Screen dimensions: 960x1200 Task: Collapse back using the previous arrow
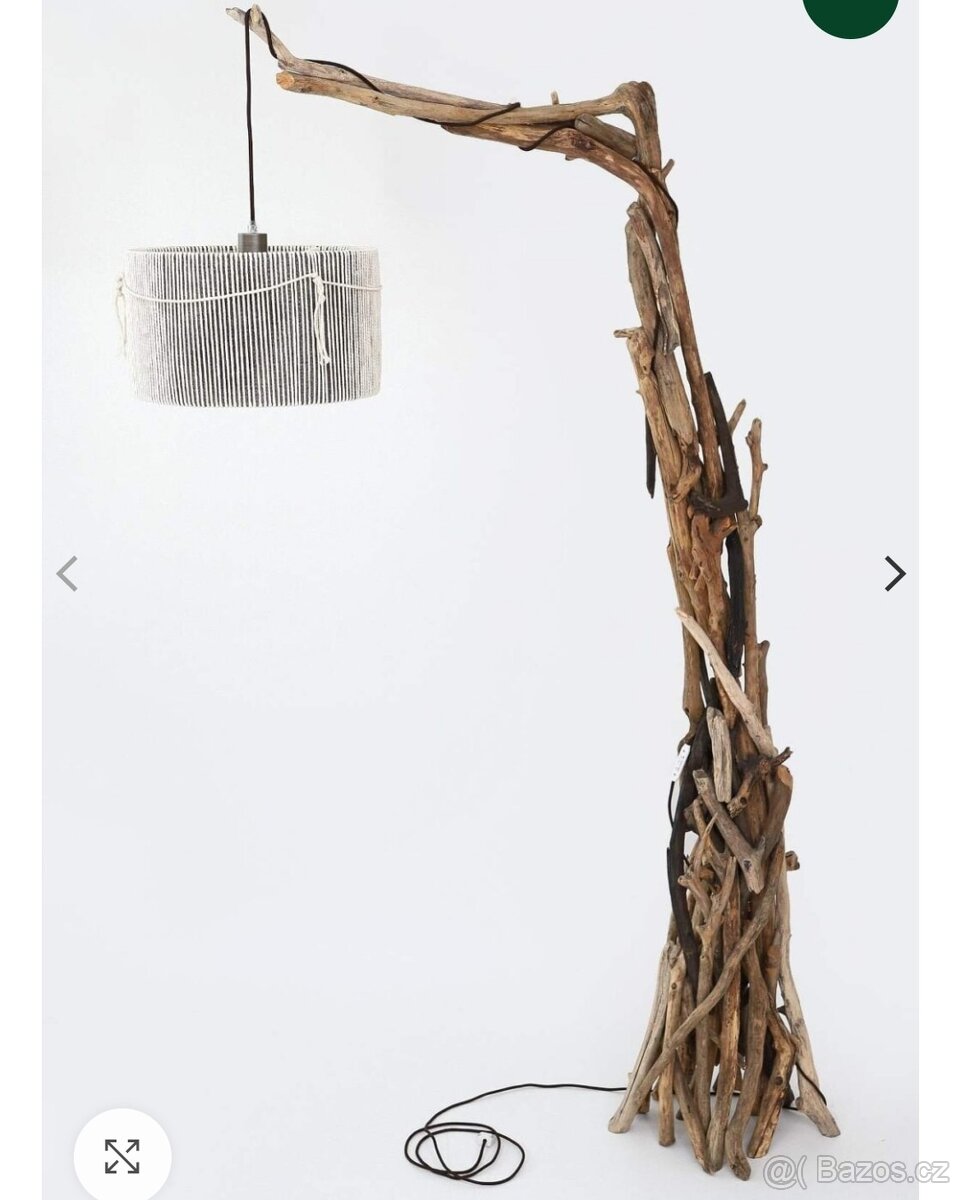pos(66,573)
